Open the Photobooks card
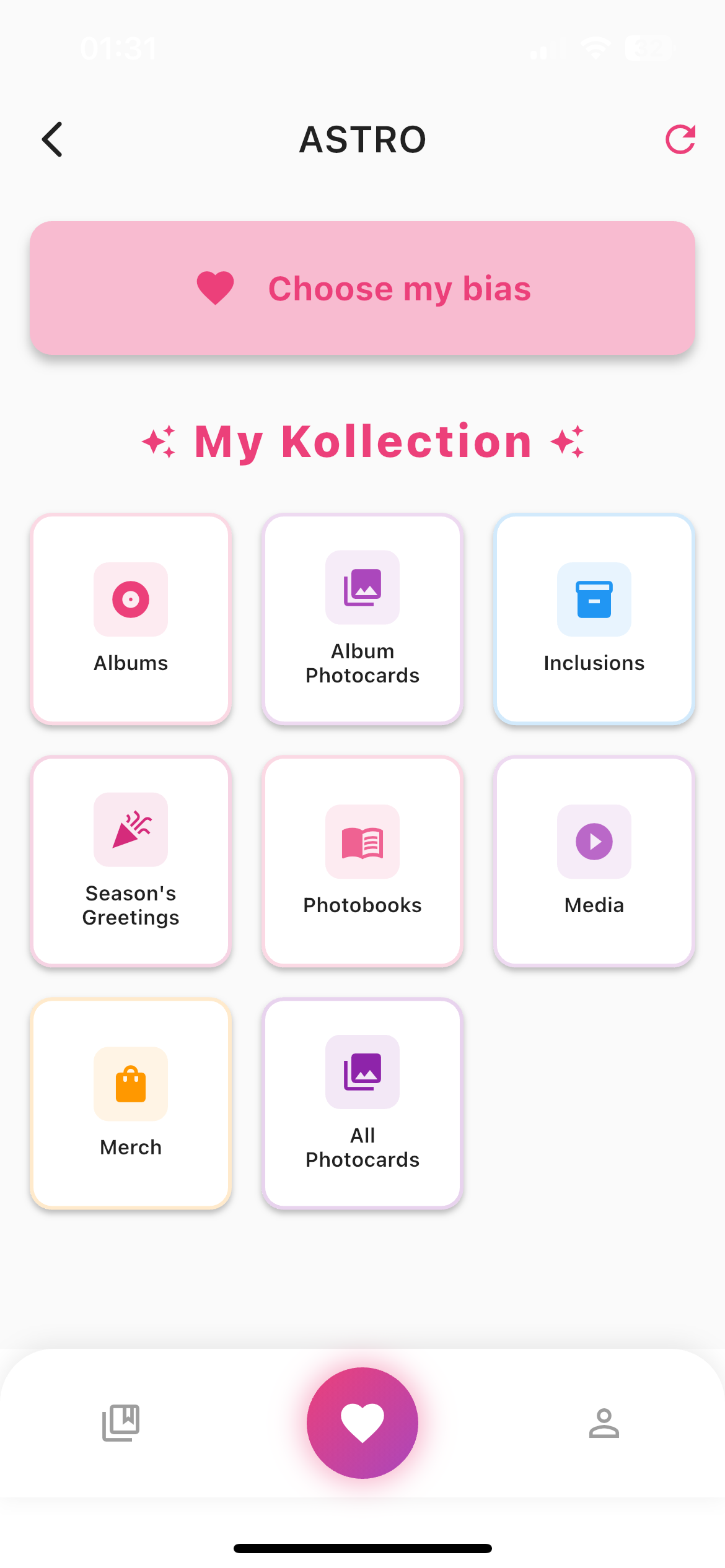The image size is (725, 1568). point(362,861)
